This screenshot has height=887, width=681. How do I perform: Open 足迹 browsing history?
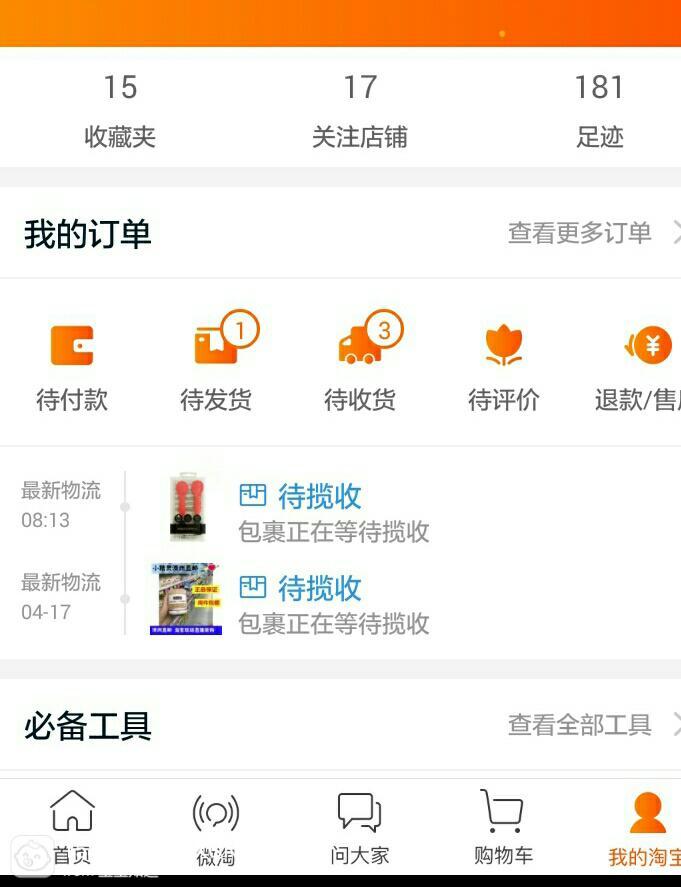click(x=599, y=110)
